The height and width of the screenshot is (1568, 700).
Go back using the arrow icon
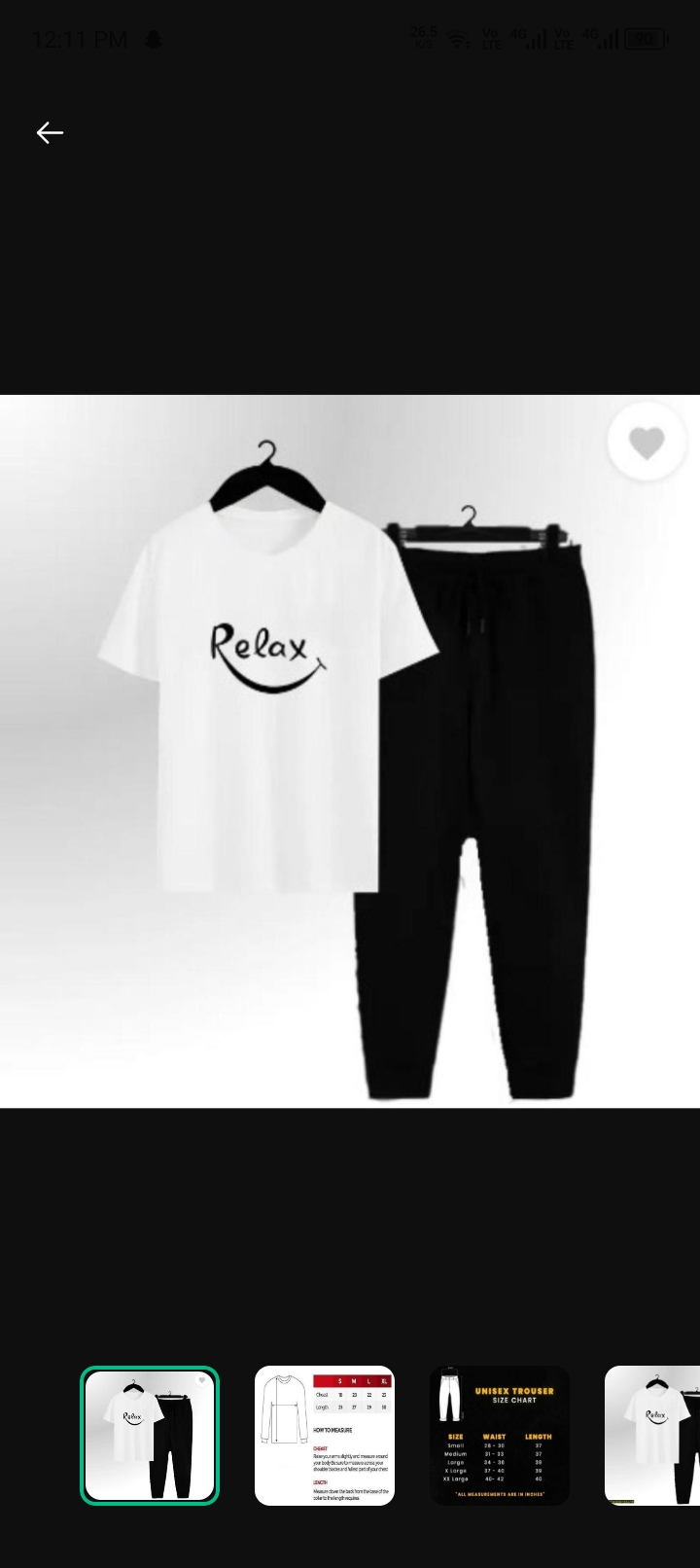[50, 132]
